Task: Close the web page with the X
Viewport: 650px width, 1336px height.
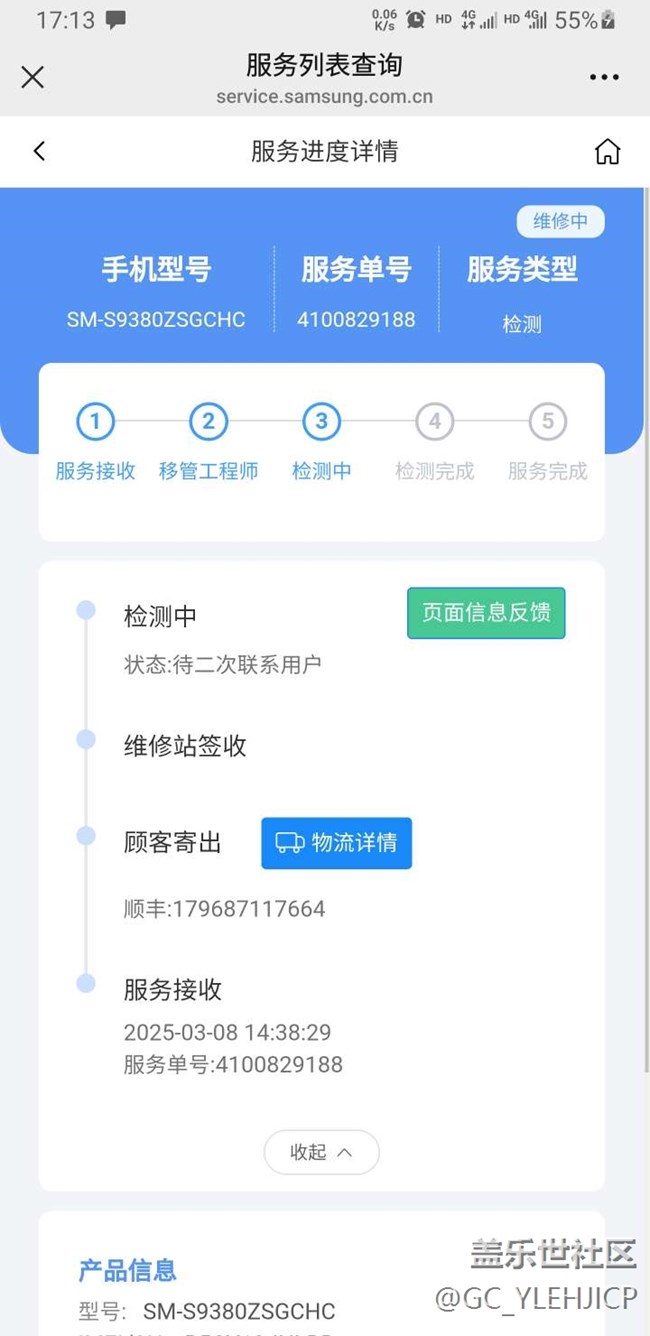Action: click(x=32, y=77)
